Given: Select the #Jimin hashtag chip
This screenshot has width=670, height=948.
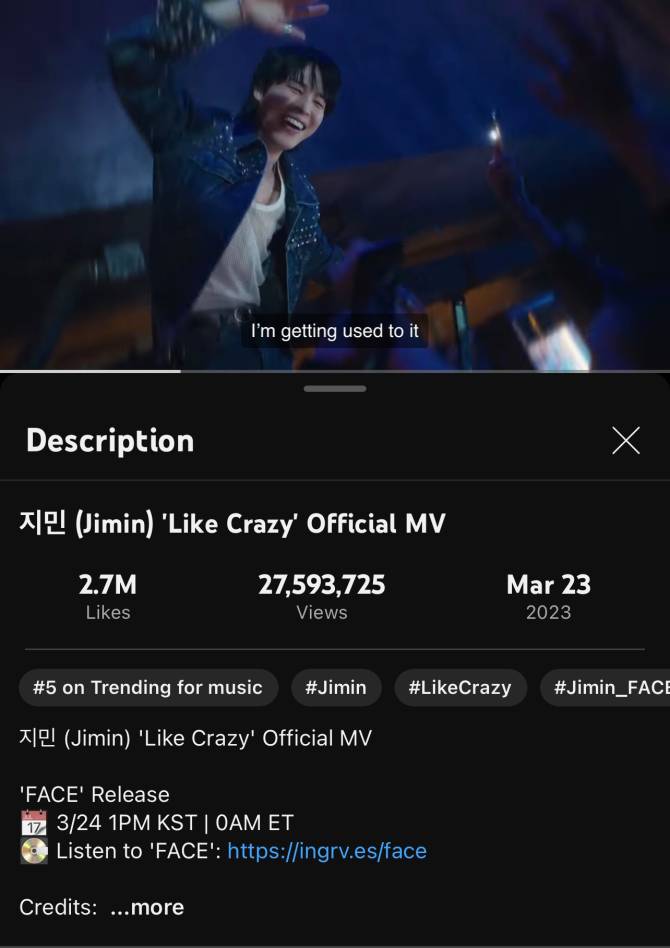Looking at the screenshot, I should point(336,688).
